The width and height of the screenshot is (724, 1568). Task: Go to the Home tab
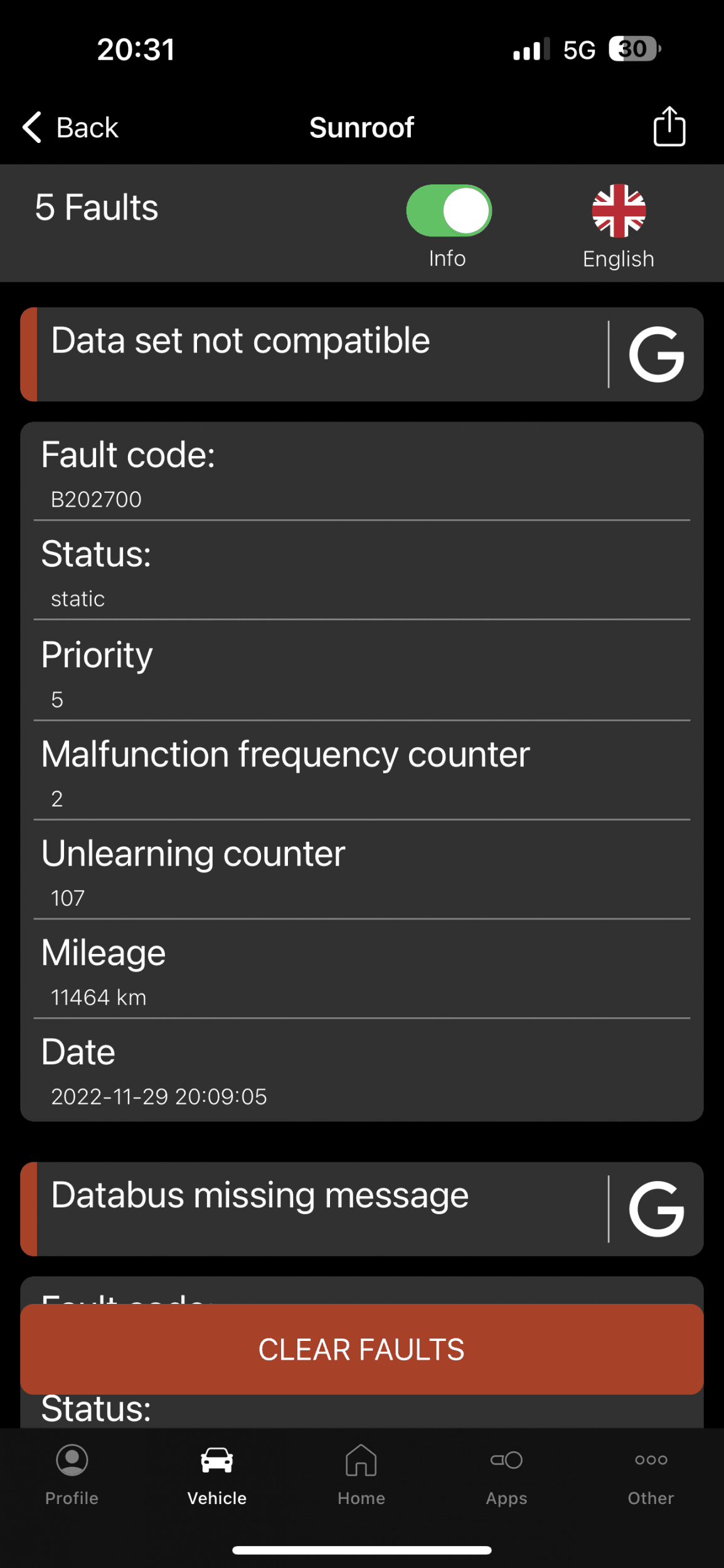click(361, 1476)
